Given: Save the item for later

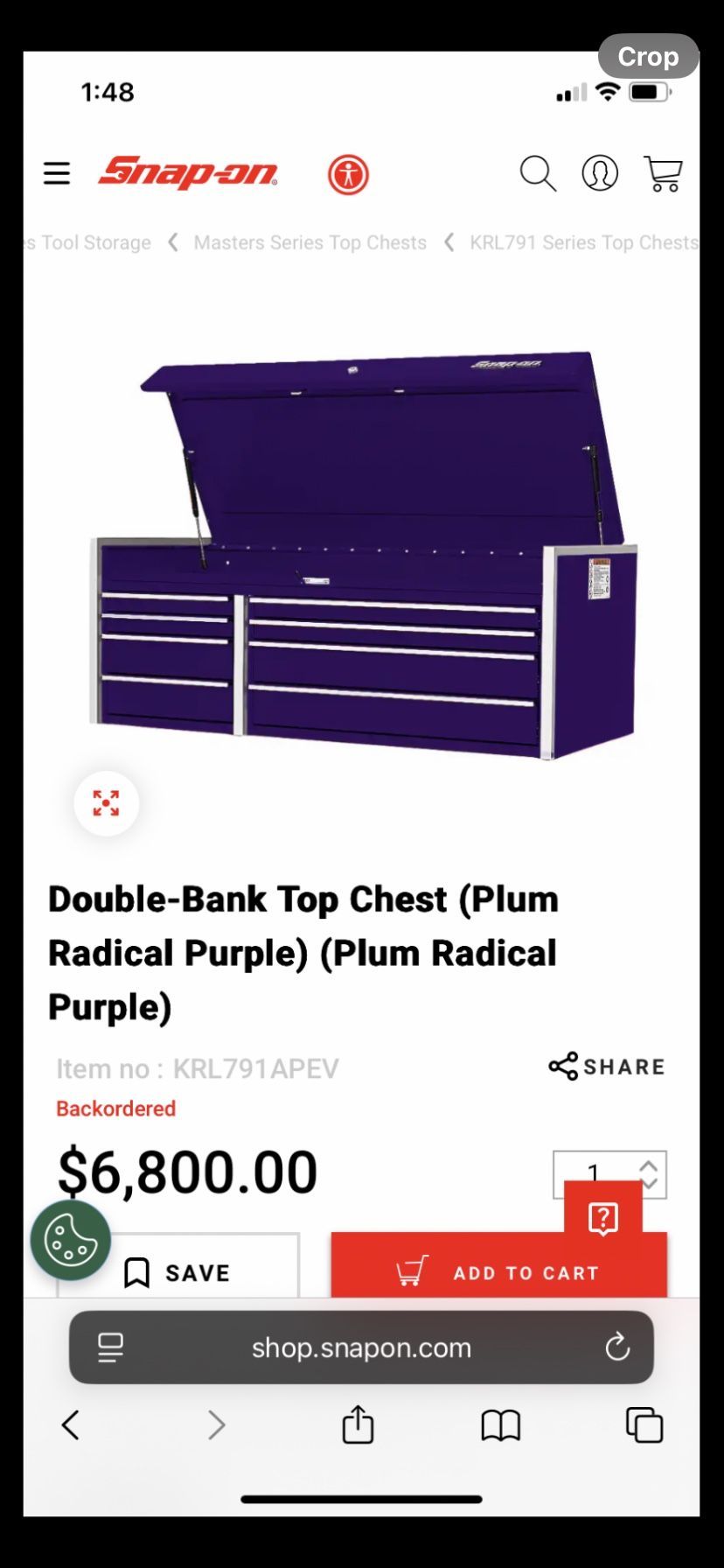Looking at the screenshot, I should tap(178, 1272).
